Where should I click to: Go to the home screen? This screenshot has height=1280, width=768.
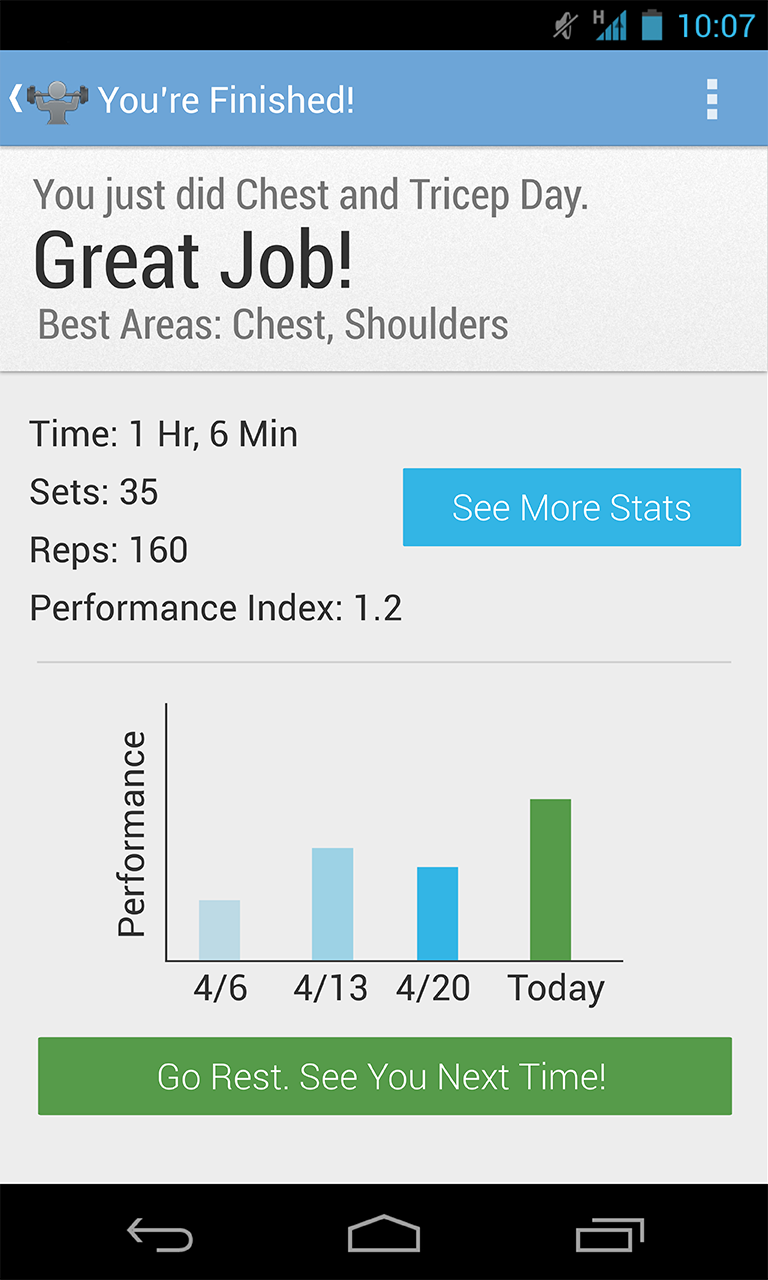tap(384, 1235)
